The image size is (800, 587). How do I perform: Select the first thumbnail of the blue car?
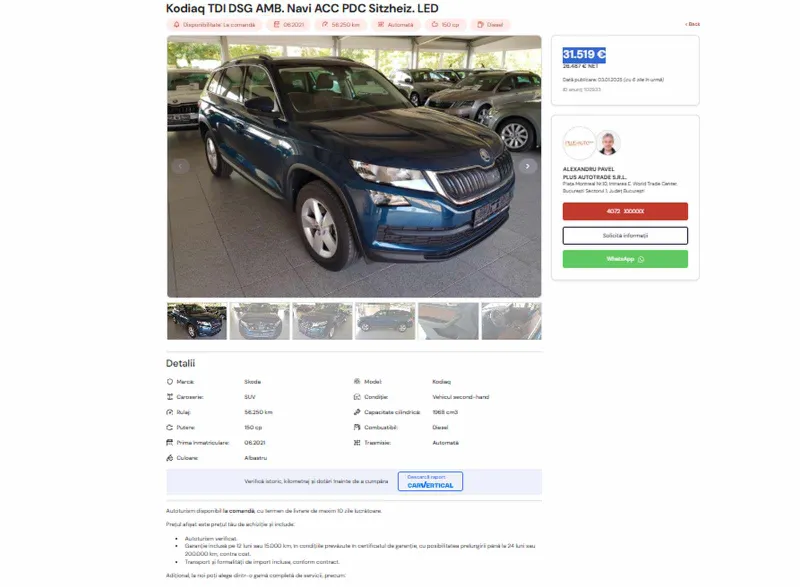(197, 321)
